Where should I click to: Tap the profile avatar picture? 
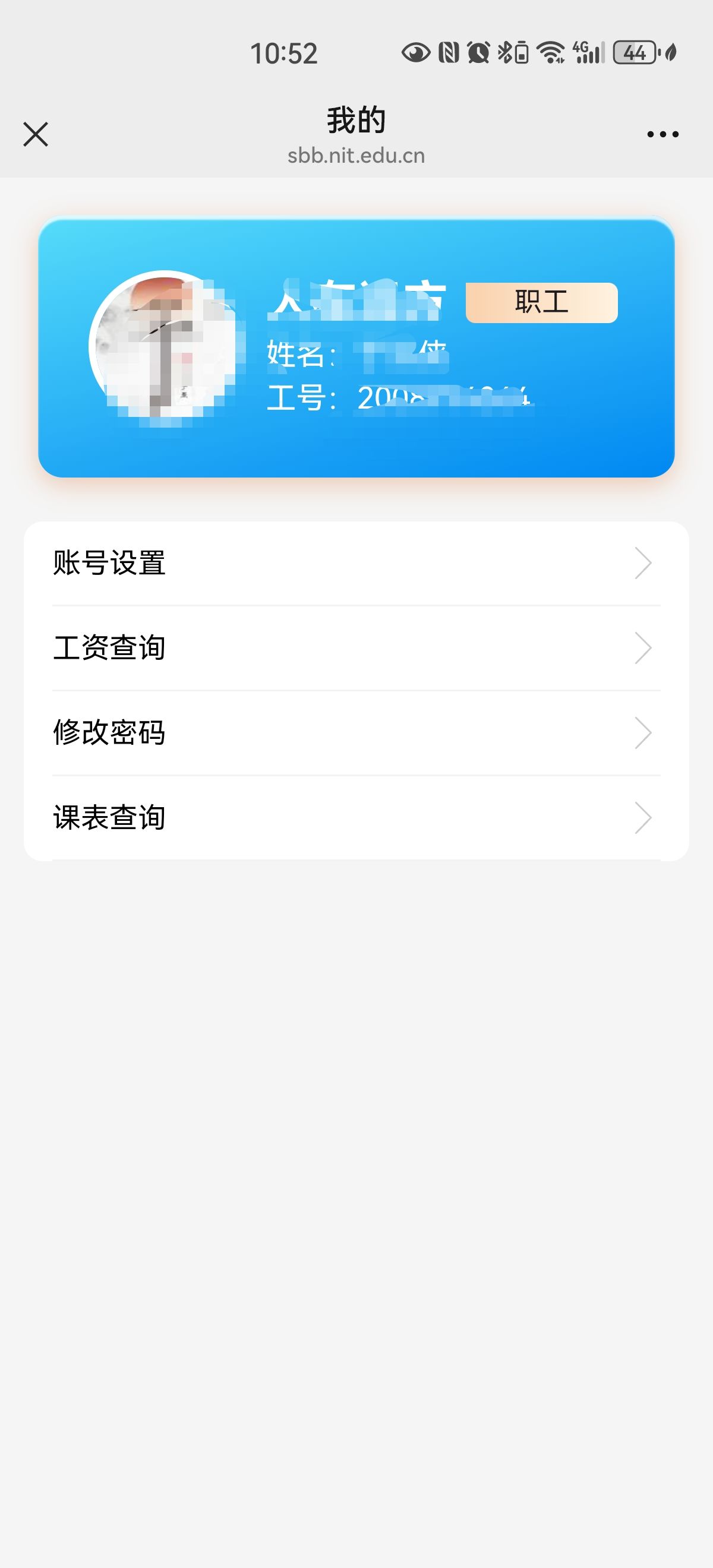tap(163, 346)
